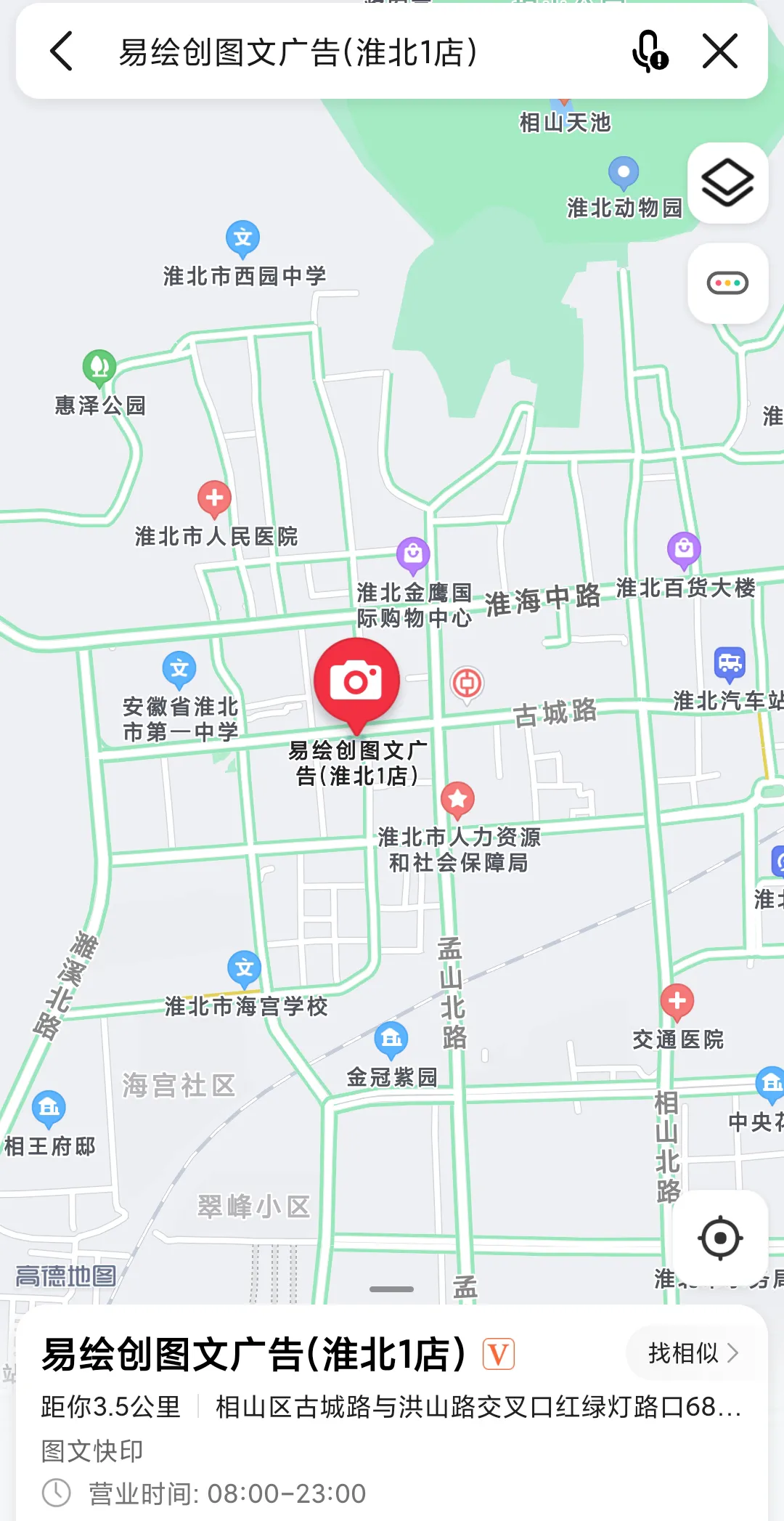Viewport: 784px width, 1521px height.
Task: Open the 易绘创图文广告(淮北1店) details card
Action: coord(392,1416)
